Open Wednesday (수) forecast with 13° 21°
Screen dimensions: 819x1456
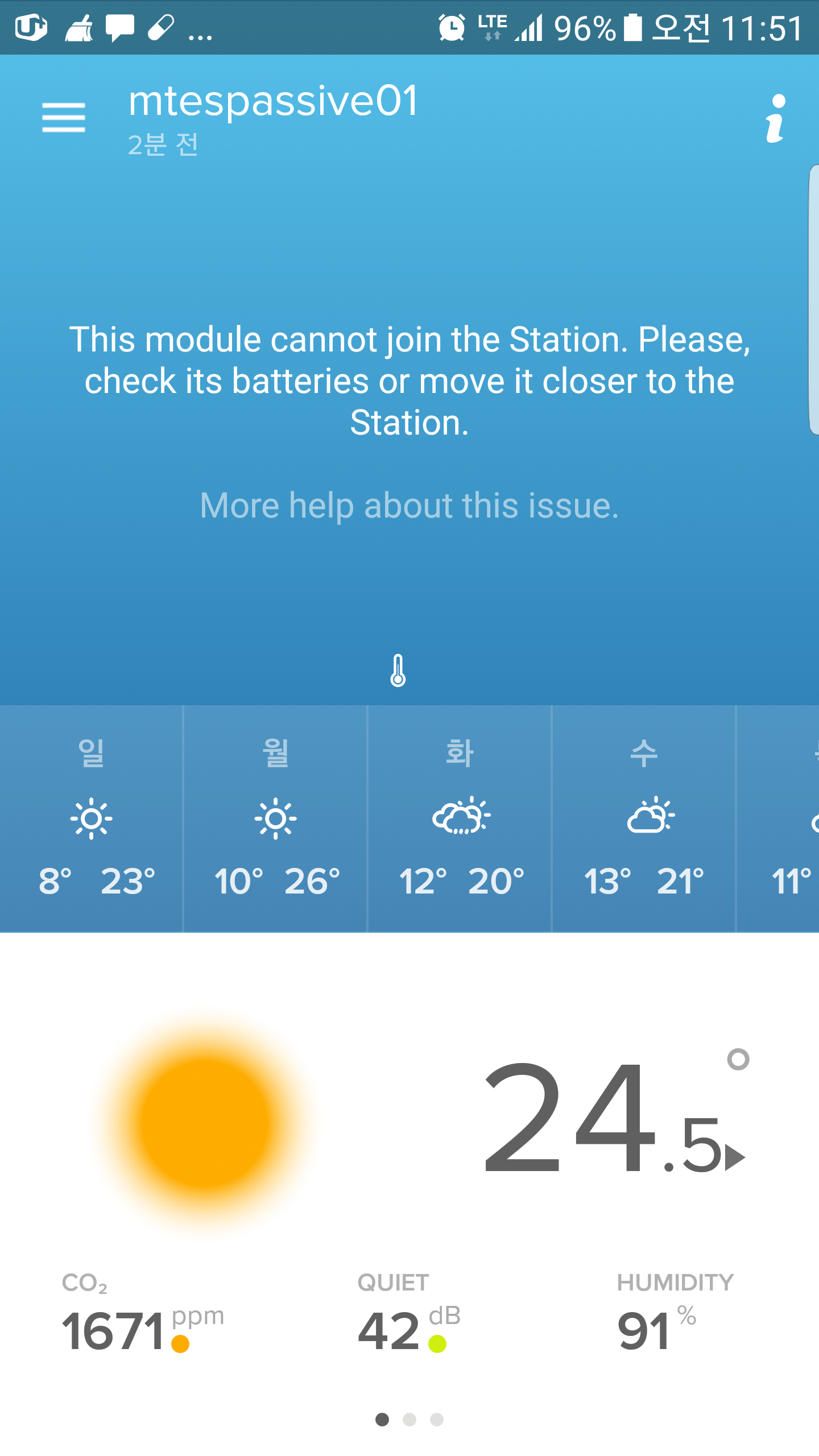pyautogui.click(x=644, y=818)
